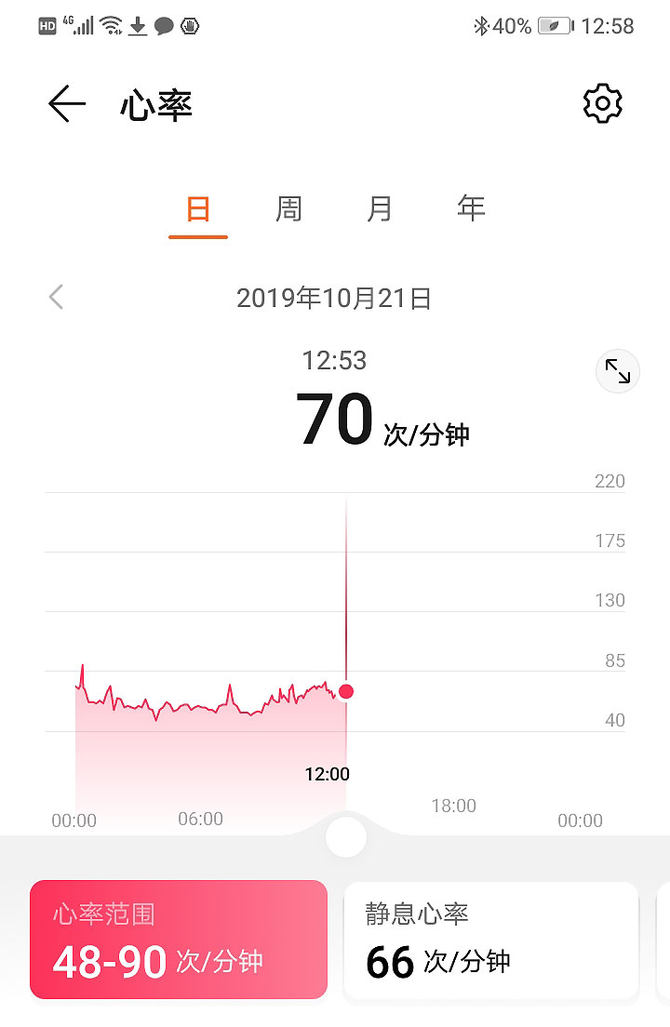Select the 静息心率 66 card
670x1027 pixels.
tap(491, 939)
